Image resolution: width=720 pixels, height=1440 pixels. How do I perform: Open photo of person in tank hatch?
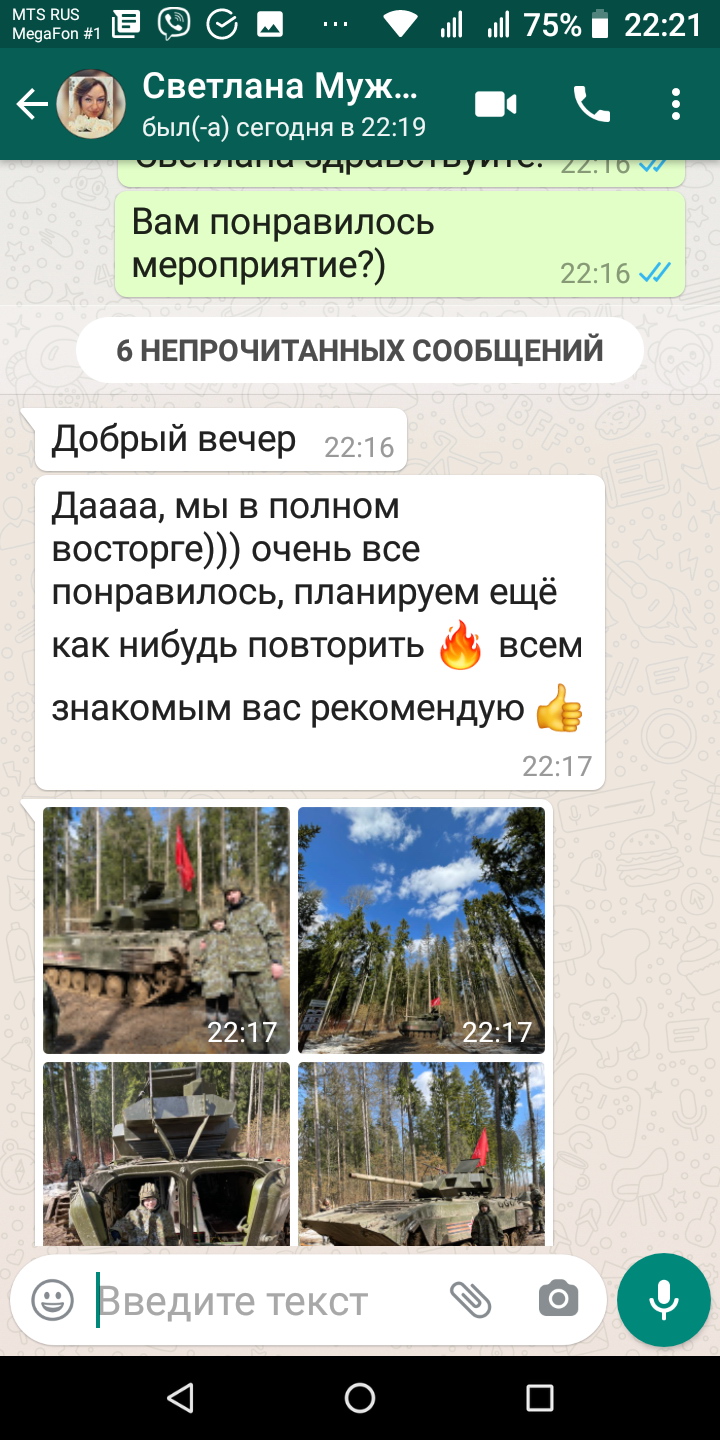coord(166,1153)
